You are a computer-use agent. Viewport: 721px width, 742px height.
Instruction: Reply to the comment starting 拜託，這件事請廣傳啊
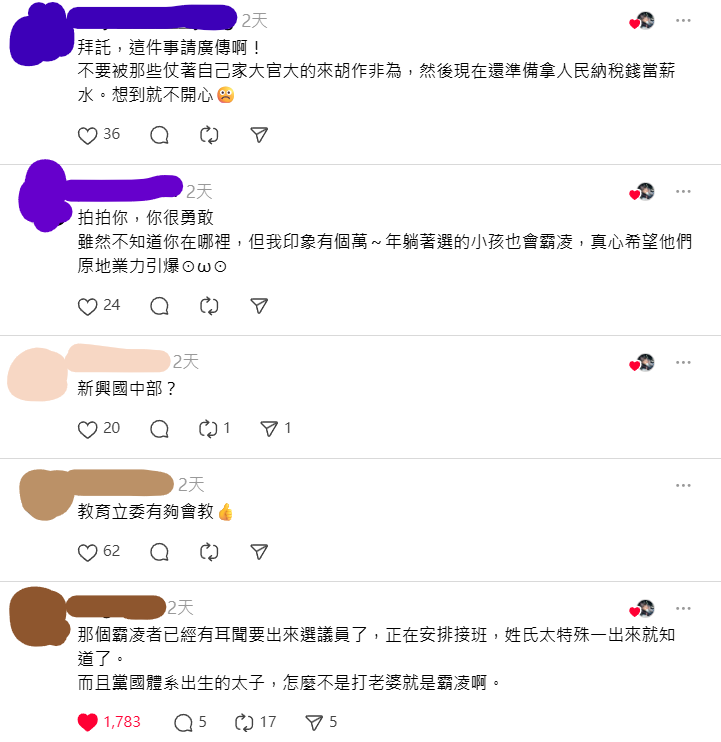click(x=159, y=135)
